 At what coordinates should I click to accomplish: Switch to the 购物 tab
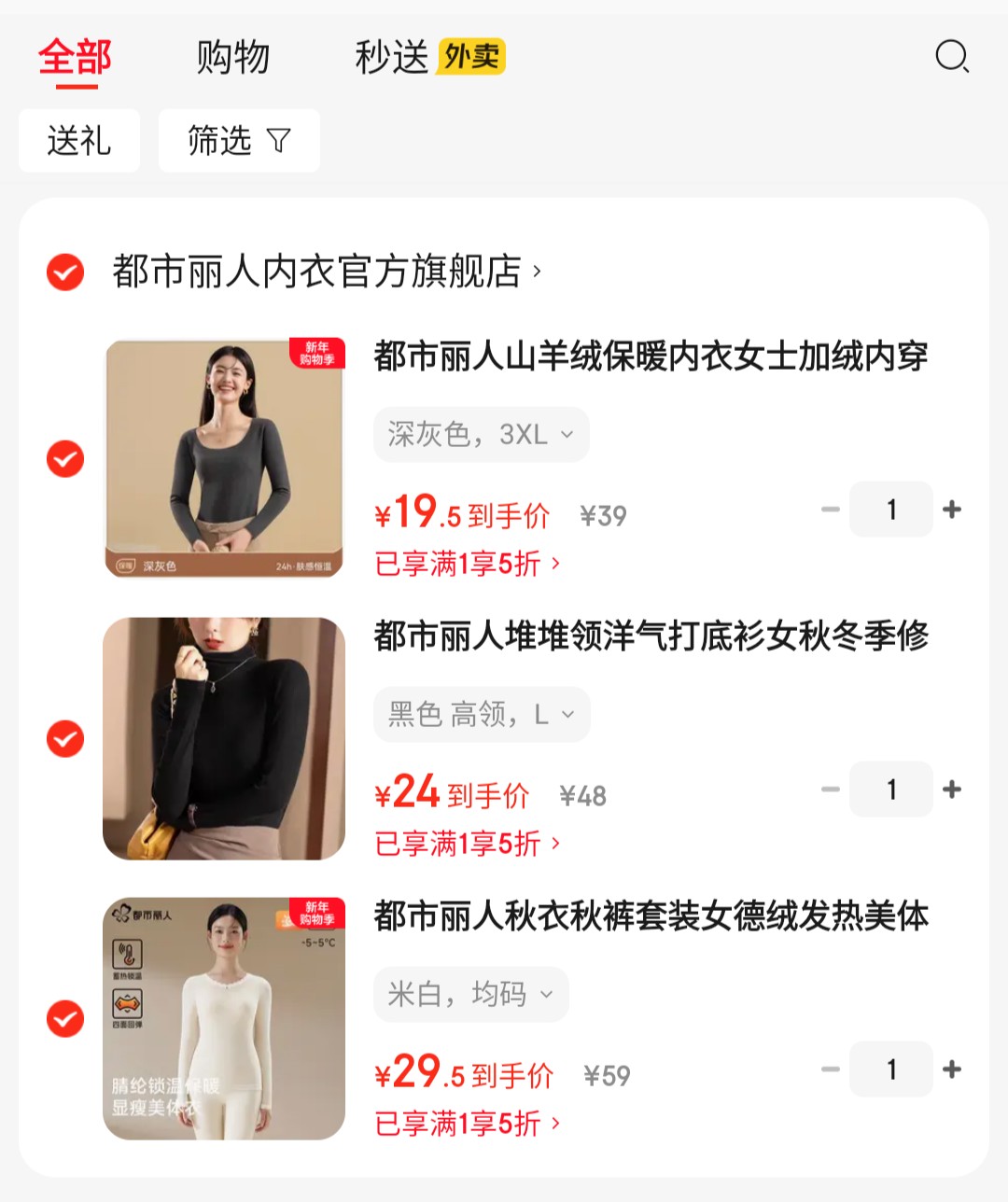tap(232, 58)
